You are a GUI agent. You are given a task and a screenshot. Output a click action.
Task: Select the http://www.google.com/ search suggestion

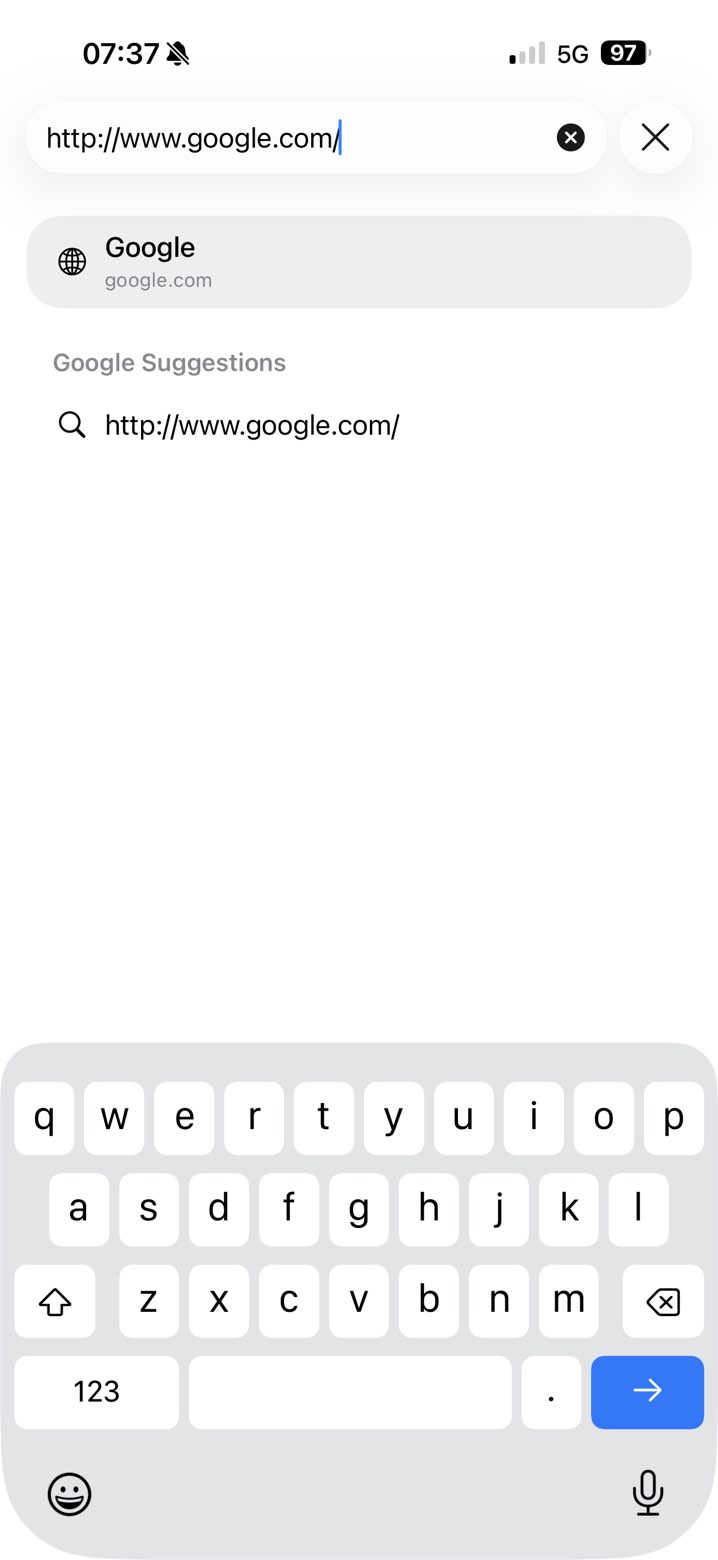[x=252, y=426]
